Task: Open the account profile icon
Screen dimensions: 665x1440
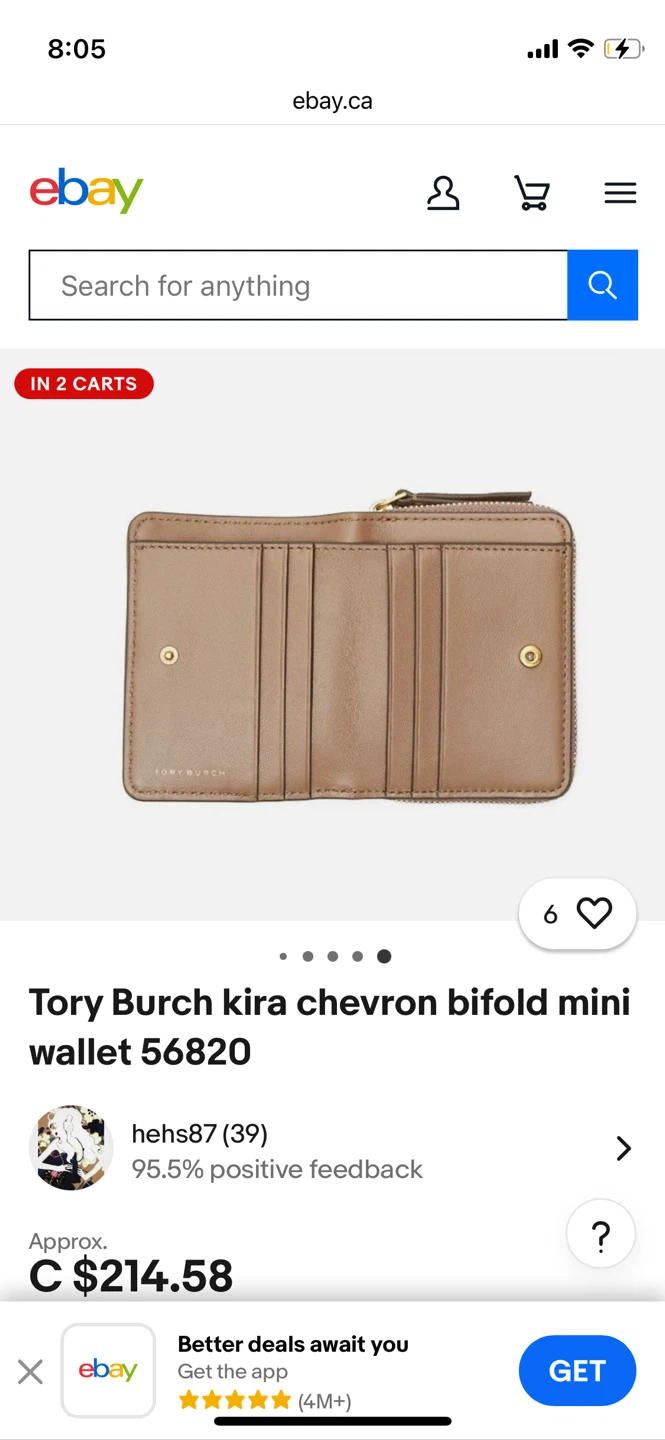Action: click(x=443, y=192)
